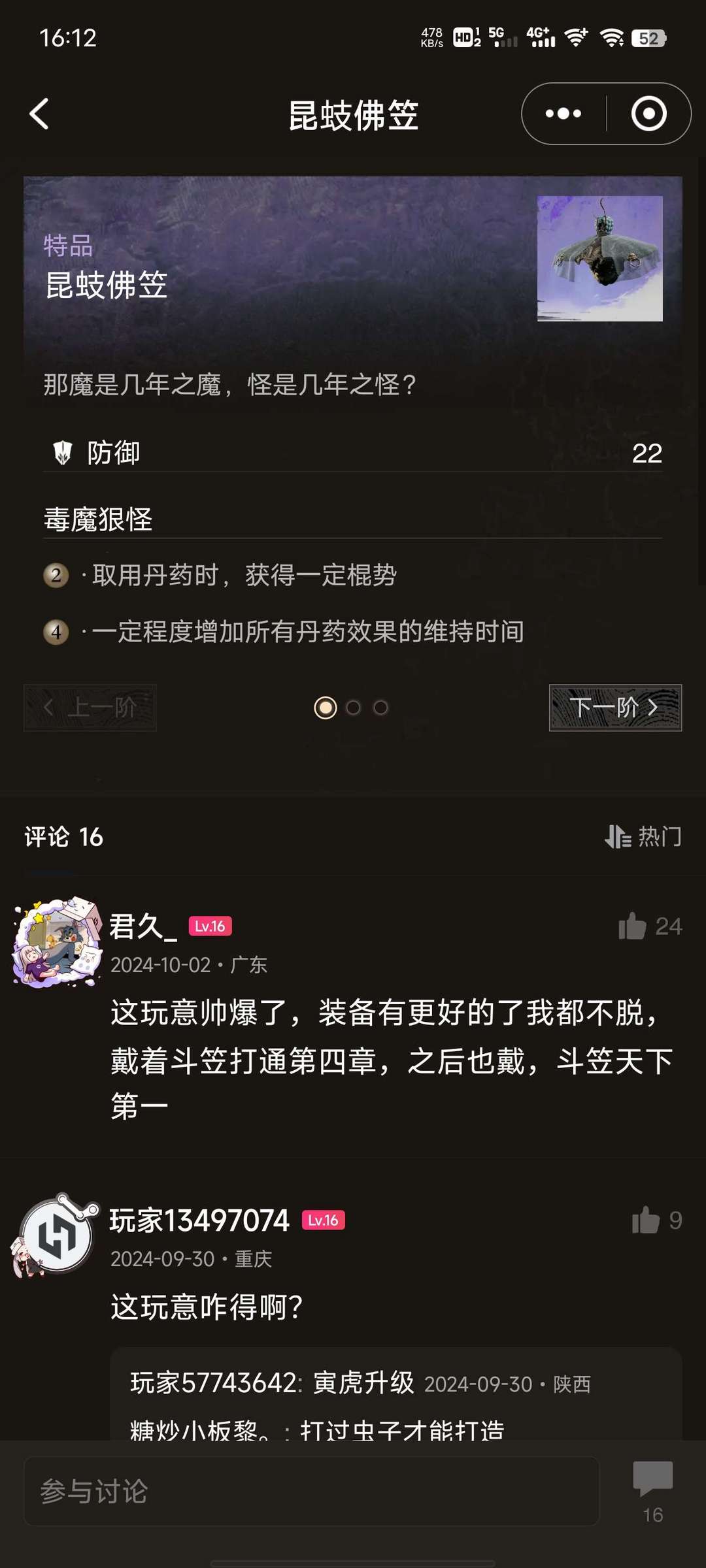Open the 昆蚑佛笠 item image
The image size is (706, 1568).
[x=600, y=259]
